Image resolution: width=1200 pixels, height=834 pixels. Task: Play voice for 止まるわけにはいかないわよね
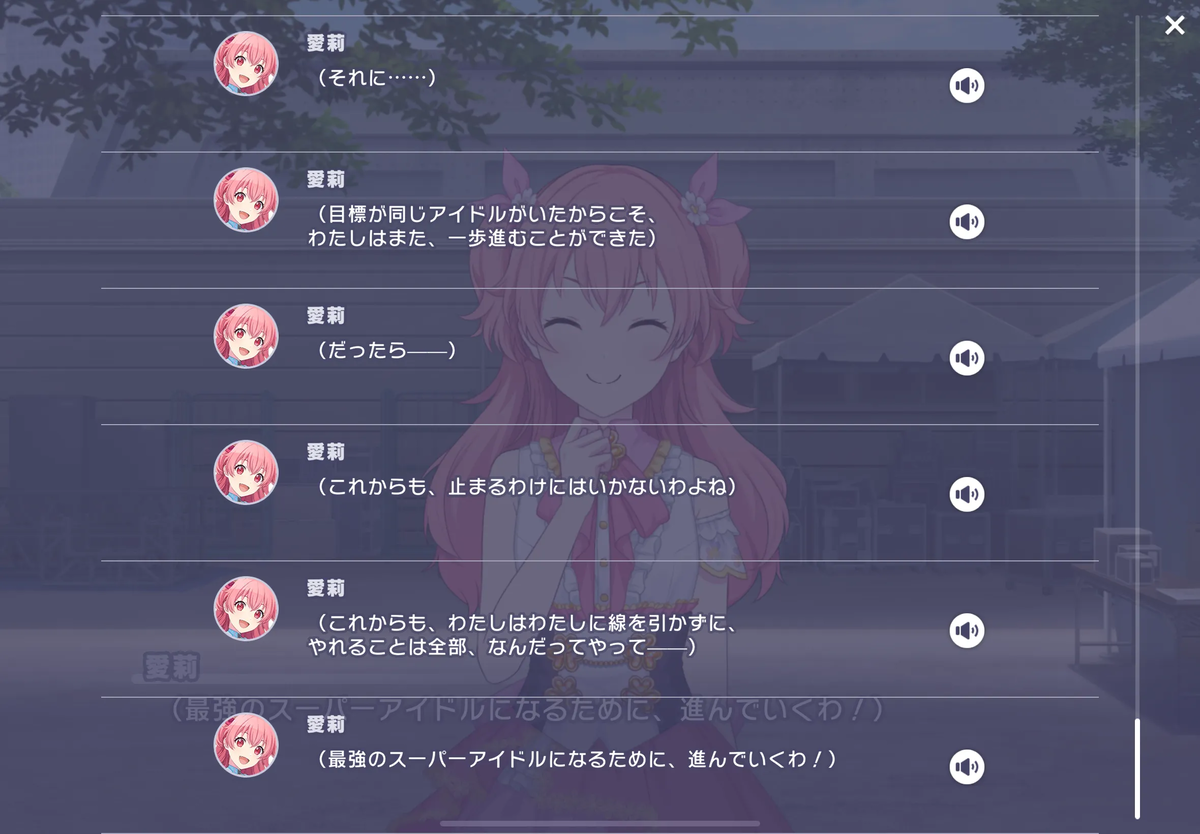coord(966,494)
